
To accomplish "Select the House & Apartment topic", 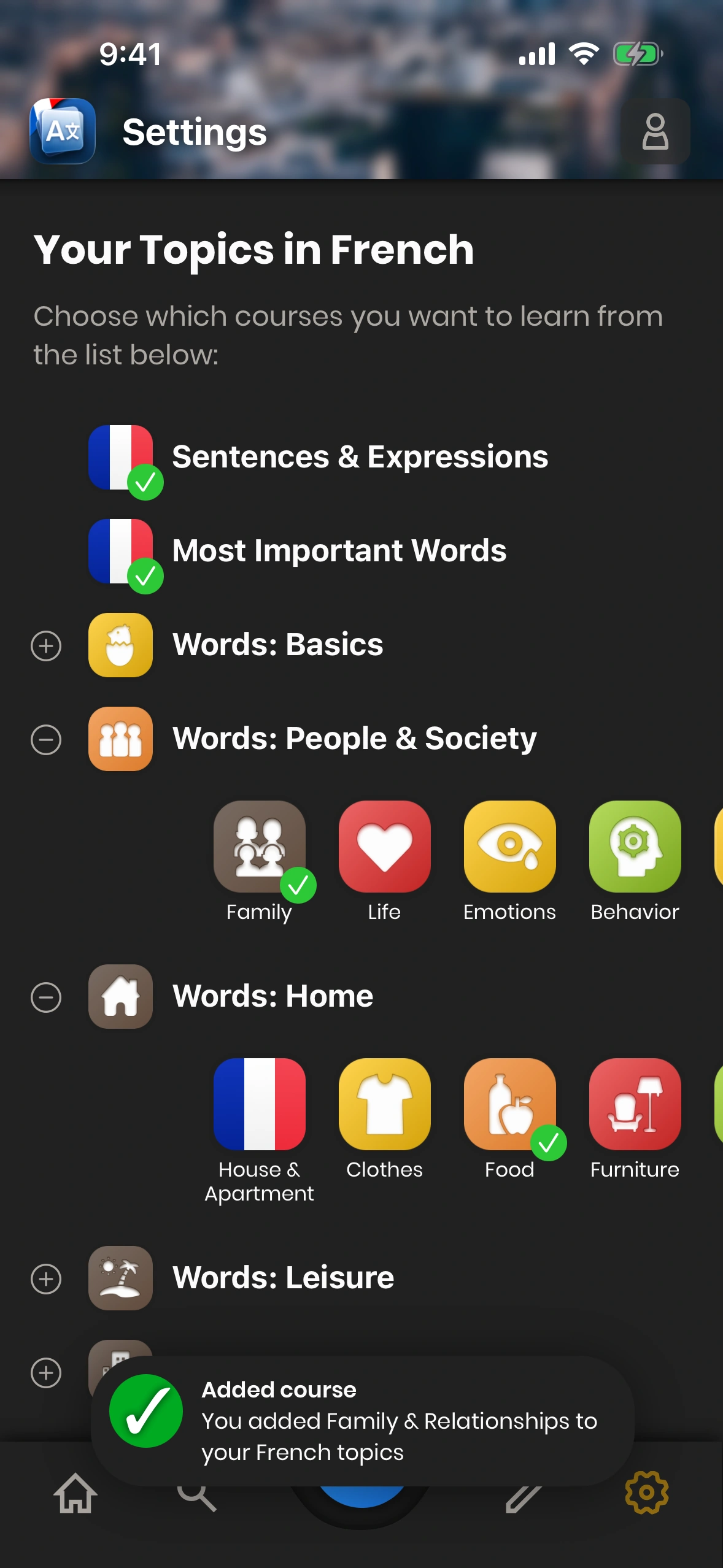I will (259, 1105).
